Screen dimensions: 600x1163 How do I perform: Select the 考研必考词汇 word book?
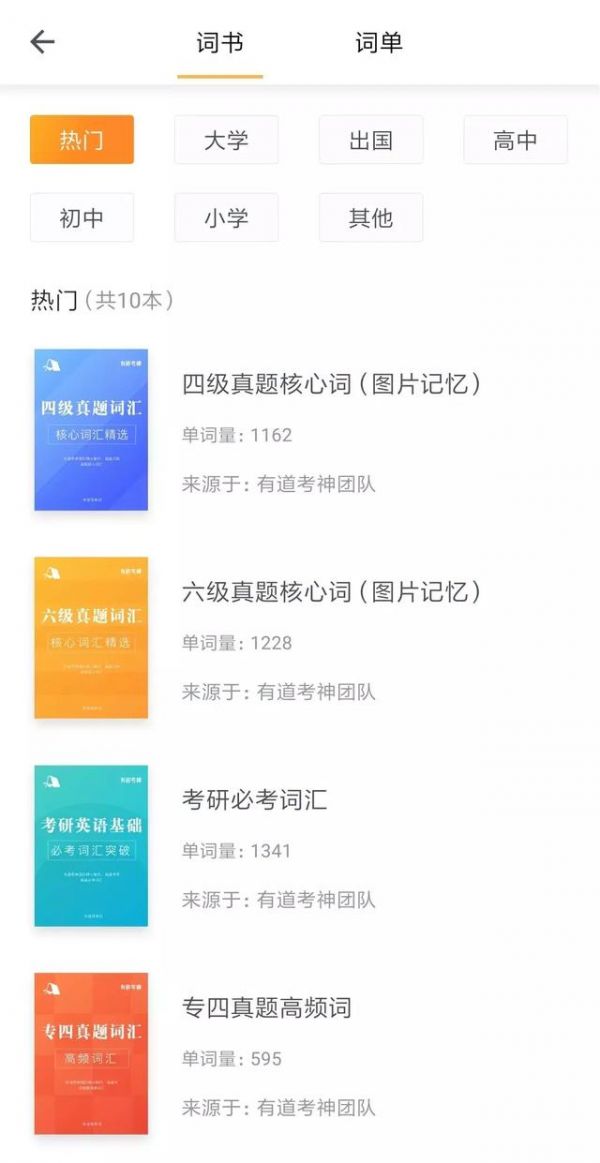click(x=300, y=846)
